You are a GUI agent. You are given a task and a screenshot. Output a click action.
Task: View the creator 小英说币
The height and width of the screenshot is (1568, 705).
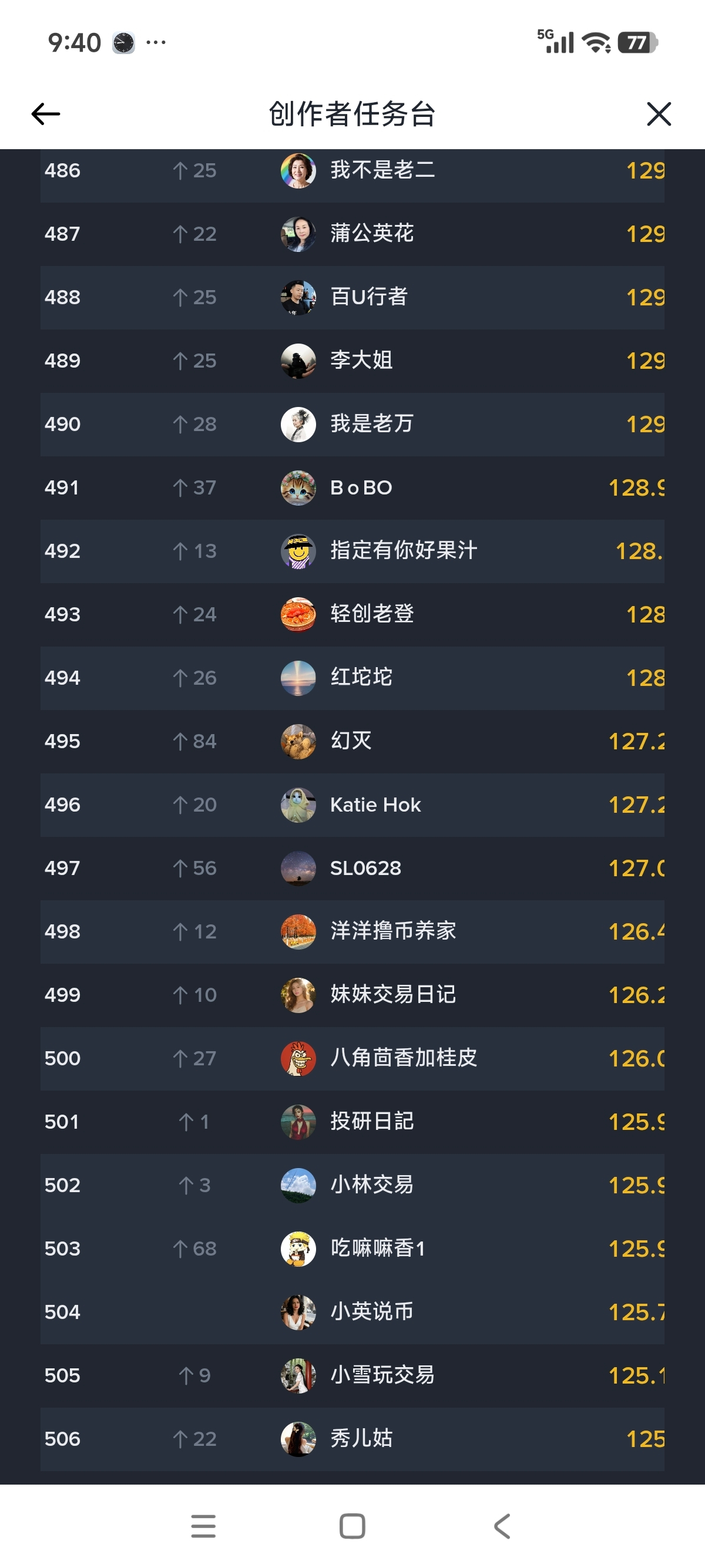(x=371, y=1312)
